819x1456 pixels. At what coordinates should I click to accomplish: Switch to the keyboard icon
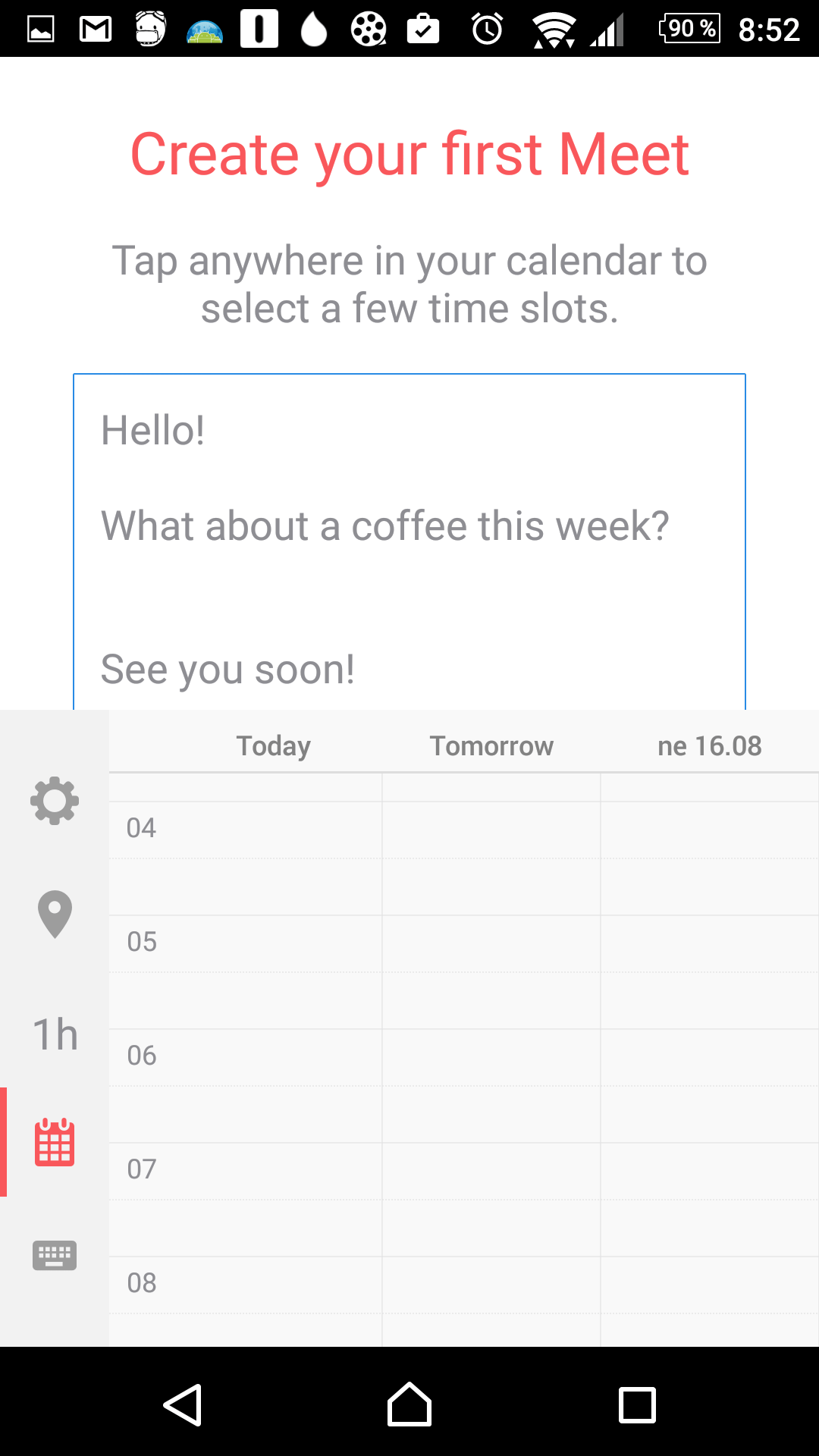[55, 1256]
